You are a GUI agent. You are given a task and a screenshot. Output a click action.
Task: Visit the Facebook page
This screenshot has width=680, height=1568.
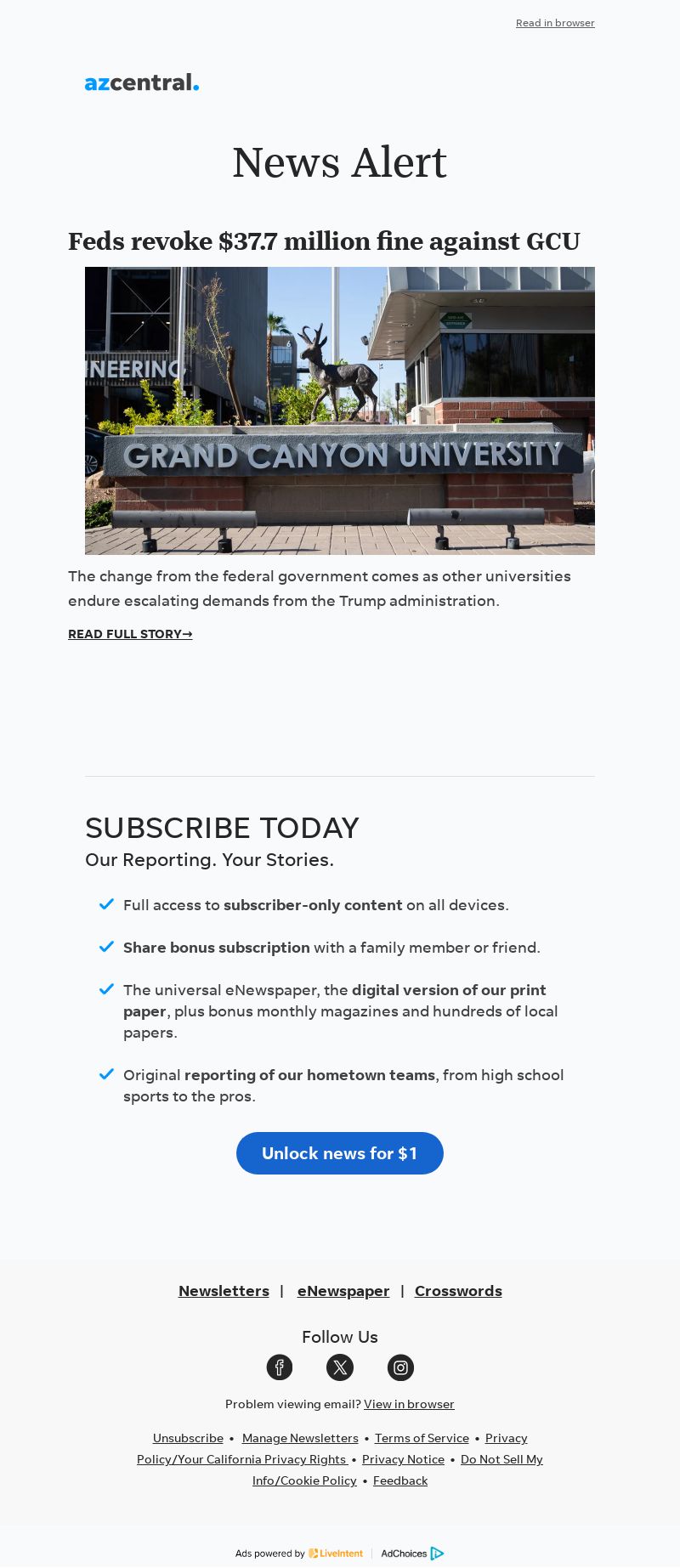(280, 1367)
